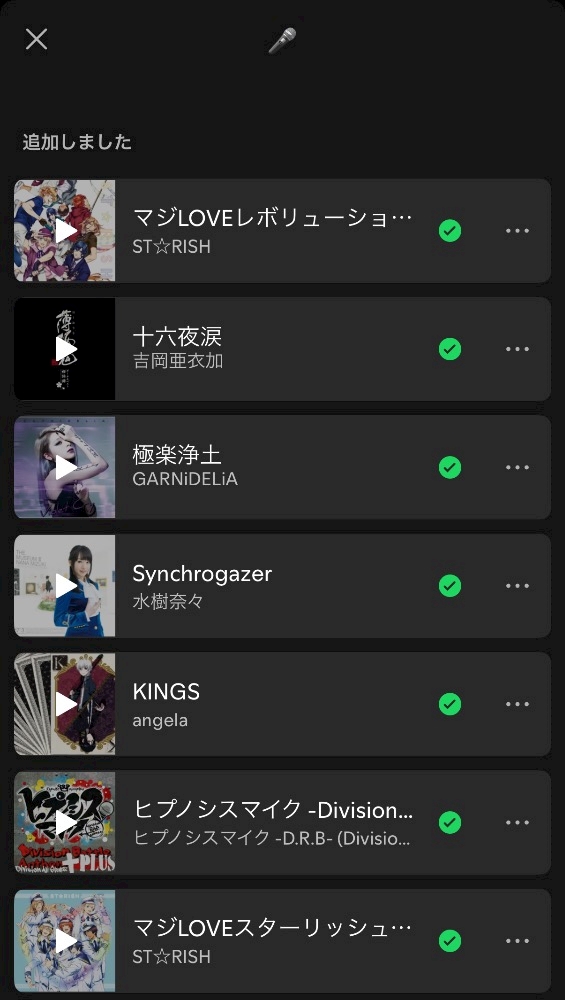Play preview of Synchrogazer
The height and width of the screenshot is (1000, 565).
coord(65,585)
